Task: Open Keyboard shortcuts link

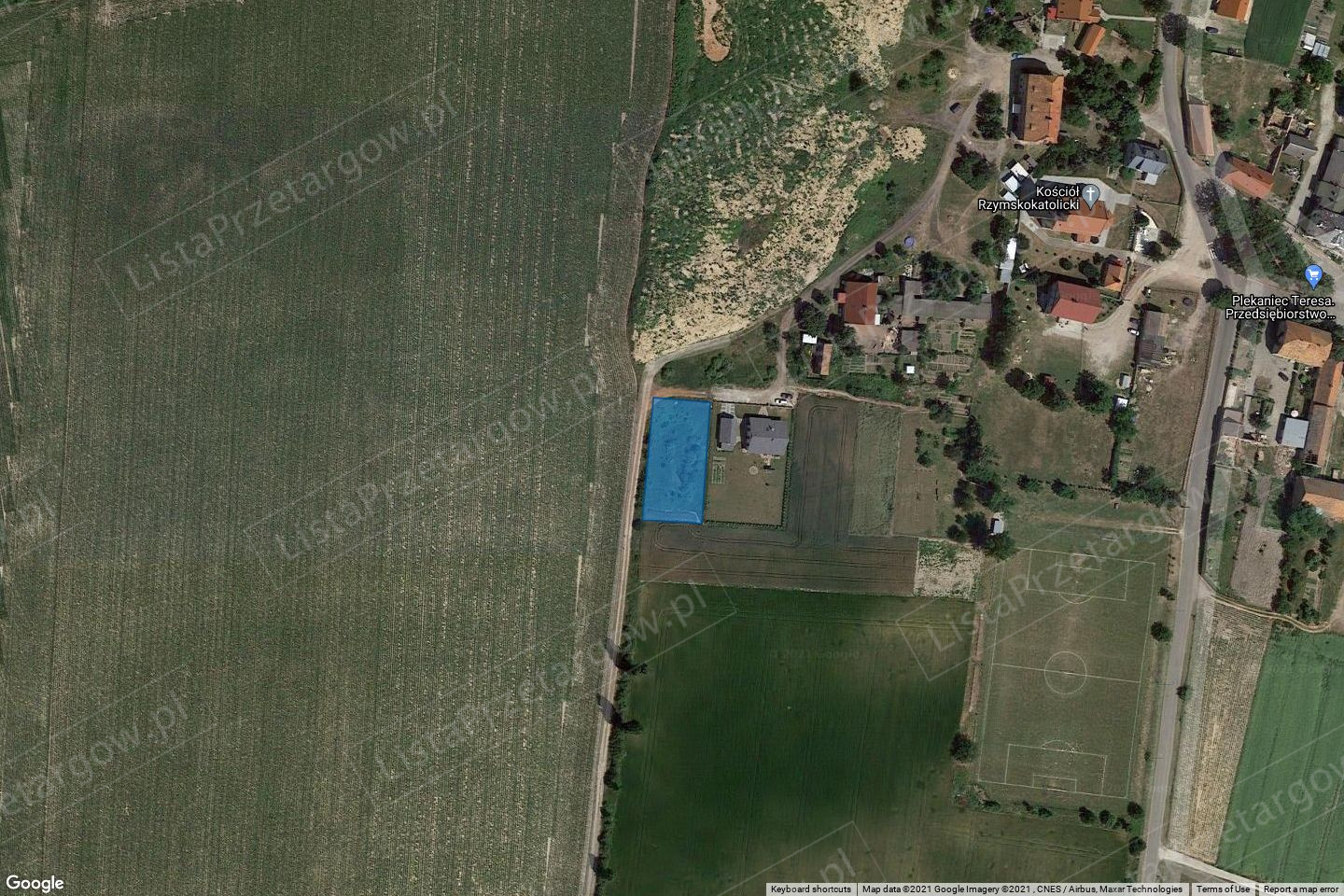Action: [810, 889]
